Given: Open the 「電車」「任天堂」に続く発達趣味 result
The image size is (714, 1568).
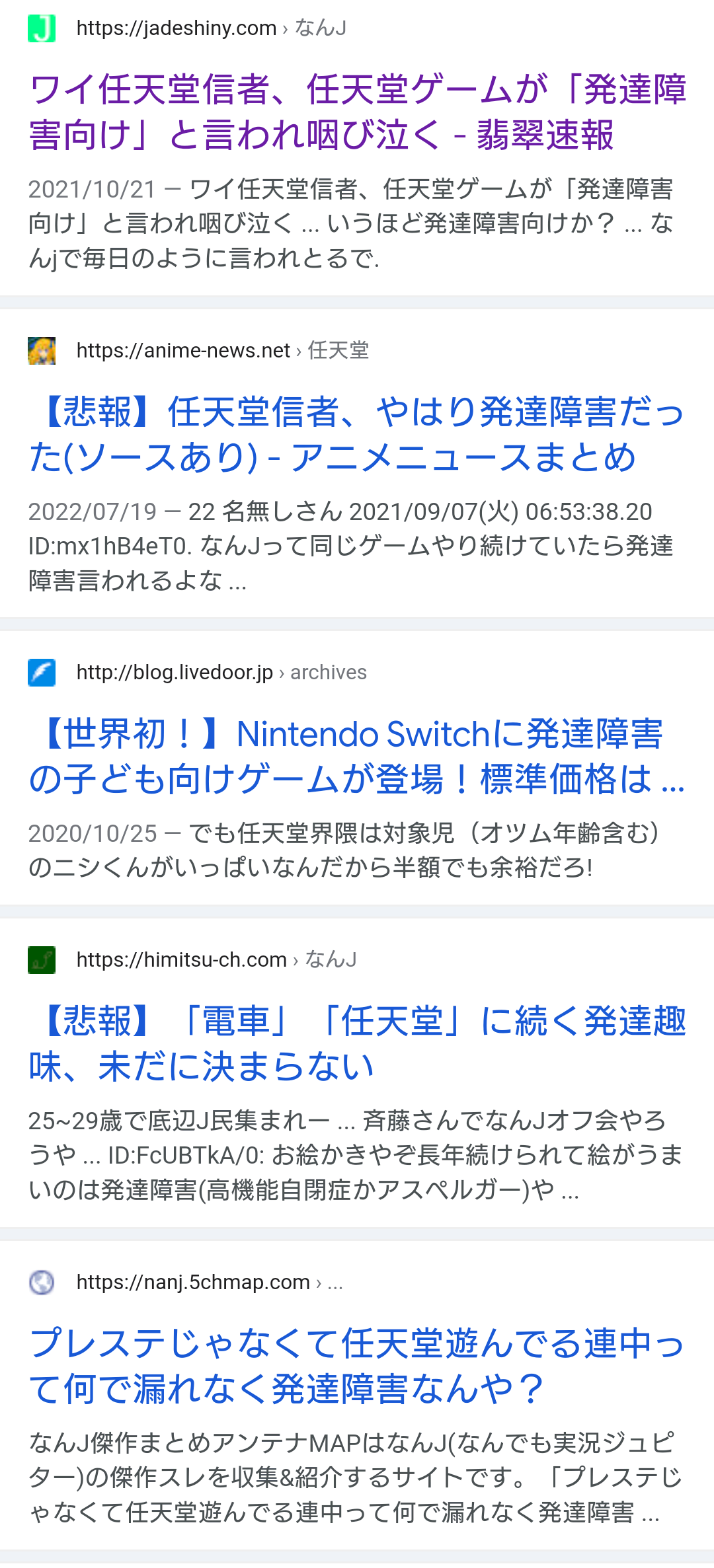Looking at the screenshot, I should click(357, 1044).
